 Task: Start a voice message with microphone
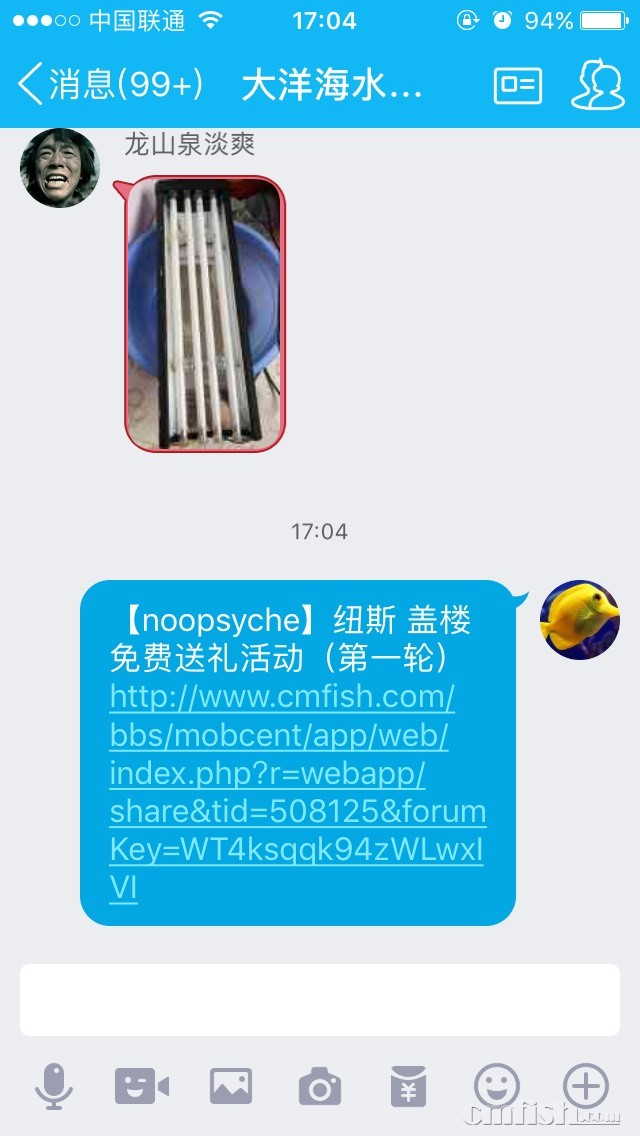[x=53, y=1086]
